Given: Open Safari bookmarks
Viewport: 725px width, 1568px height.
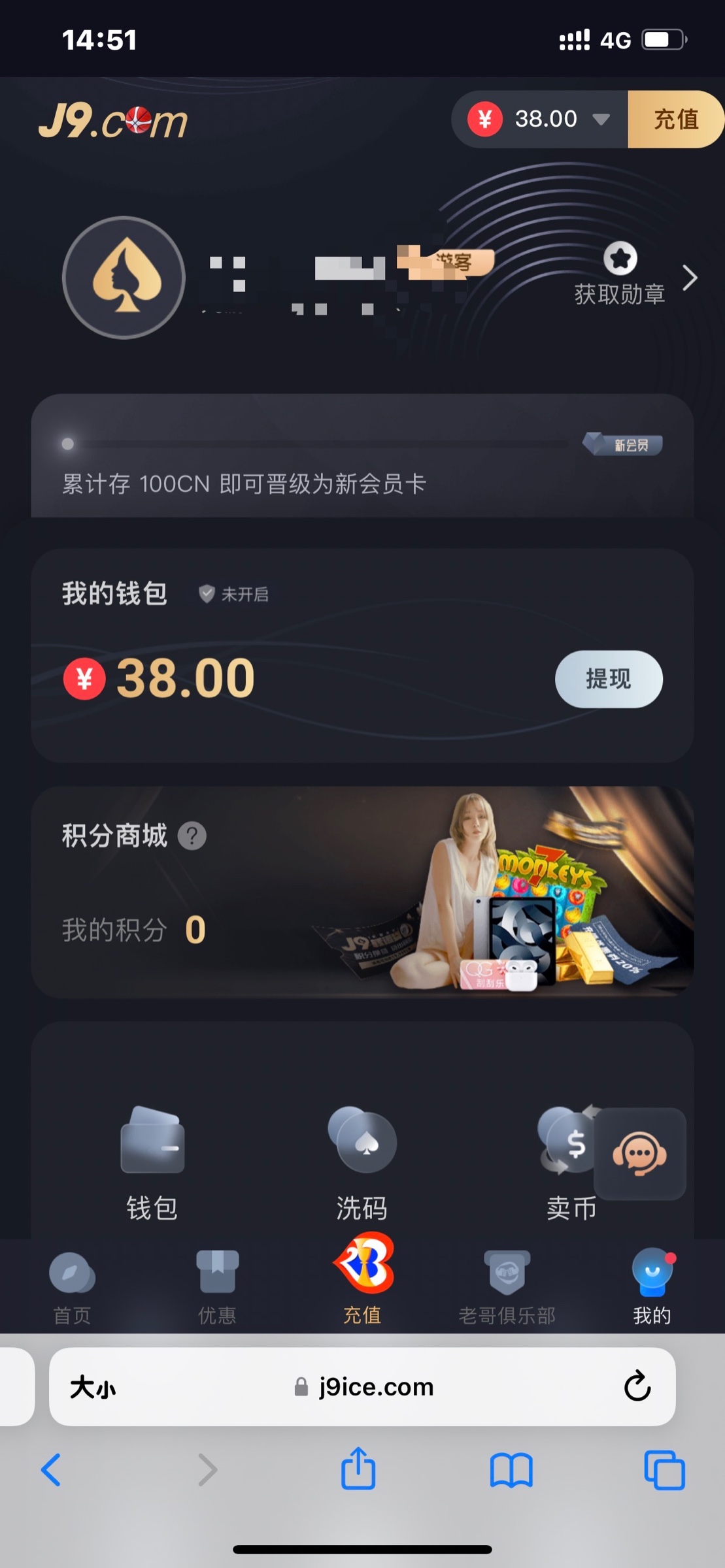Looking at the screenshot, I should pyautogui.click(x=511, y=1470).
